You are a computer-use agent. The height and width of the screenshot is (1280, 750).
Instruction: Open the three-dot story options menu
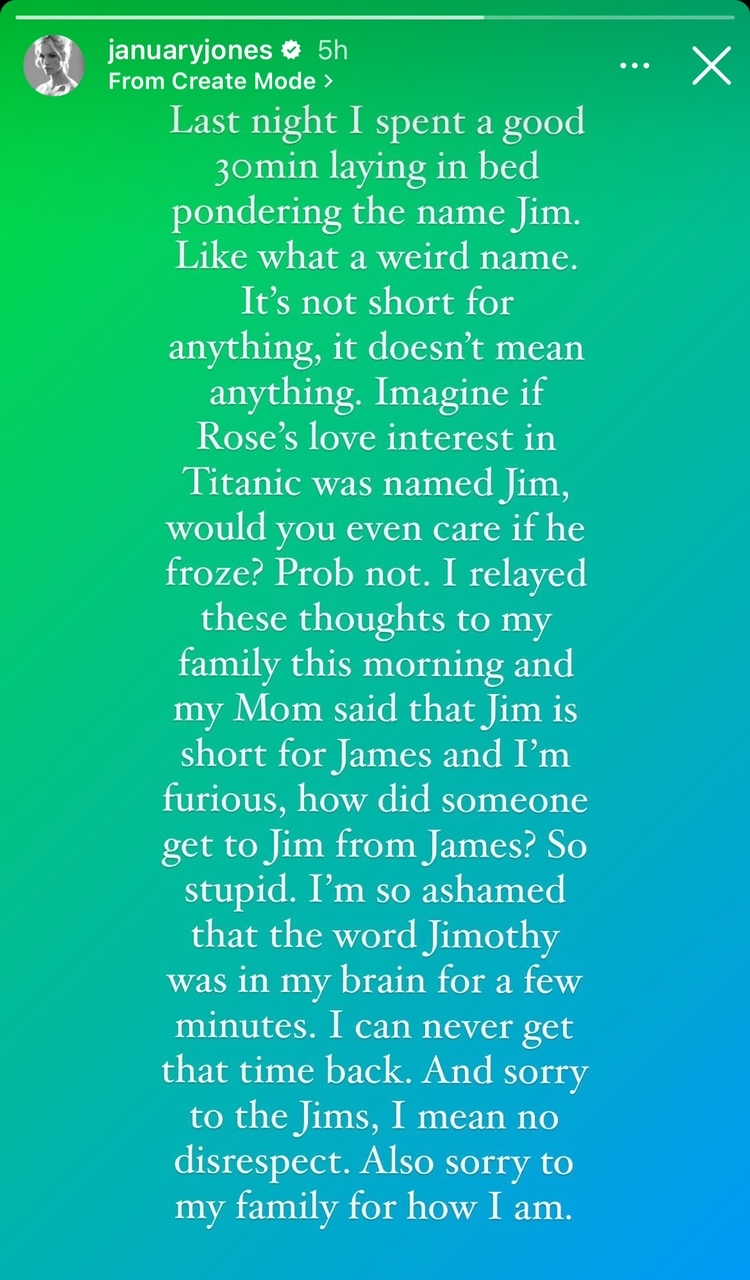(635, 66)
